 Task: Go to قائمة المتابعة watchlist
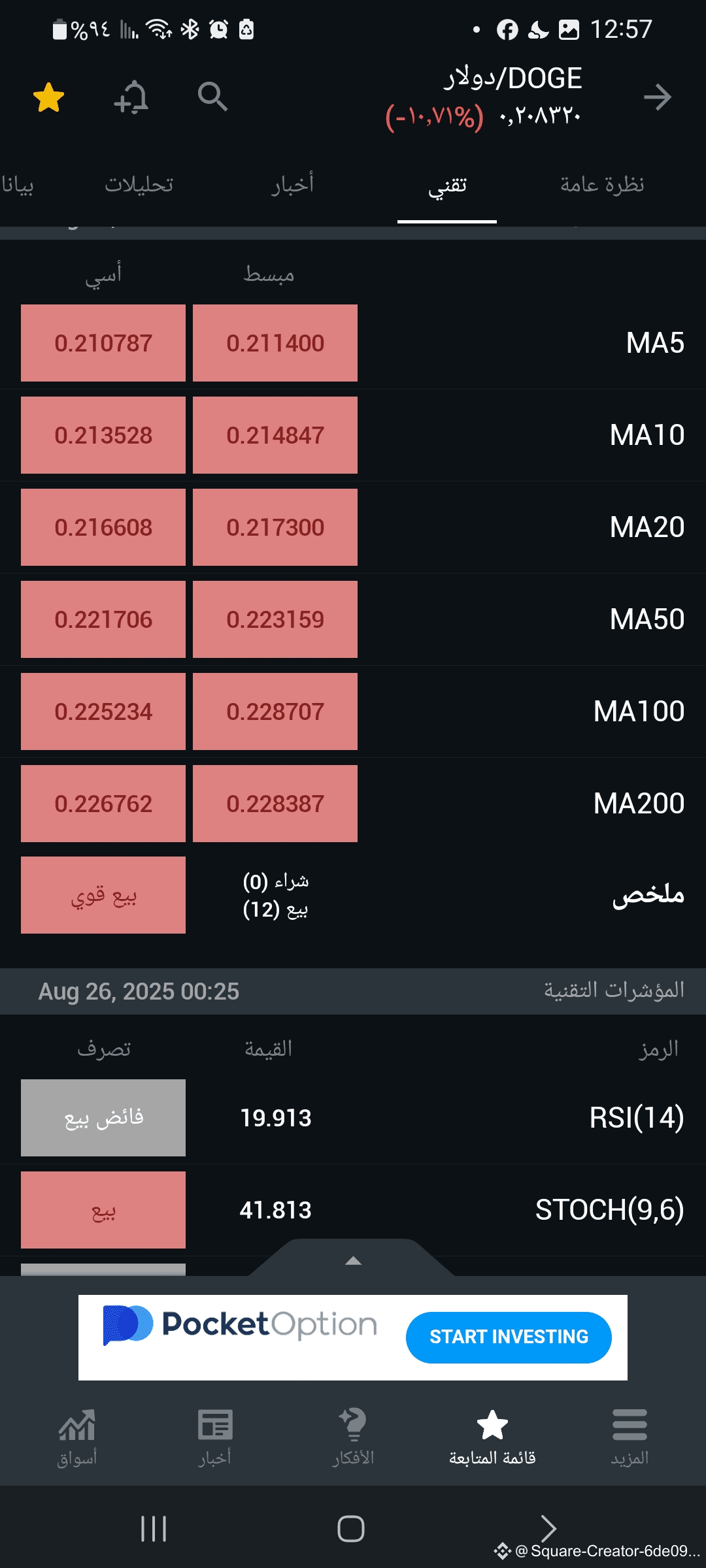(492, 1437)
